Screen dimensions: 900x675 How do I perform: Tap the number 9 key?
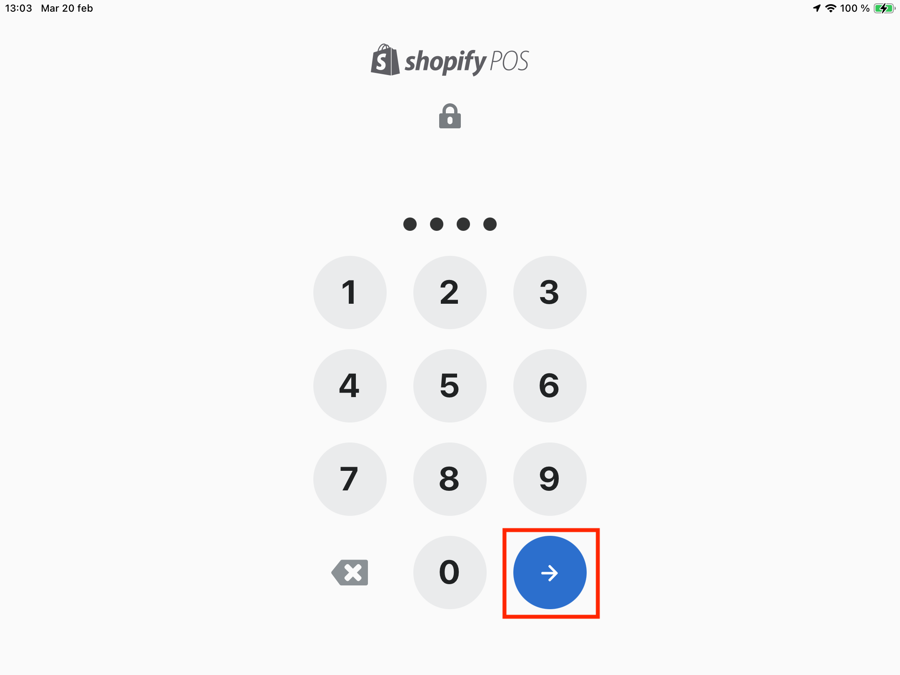click(x=550, y=479)
